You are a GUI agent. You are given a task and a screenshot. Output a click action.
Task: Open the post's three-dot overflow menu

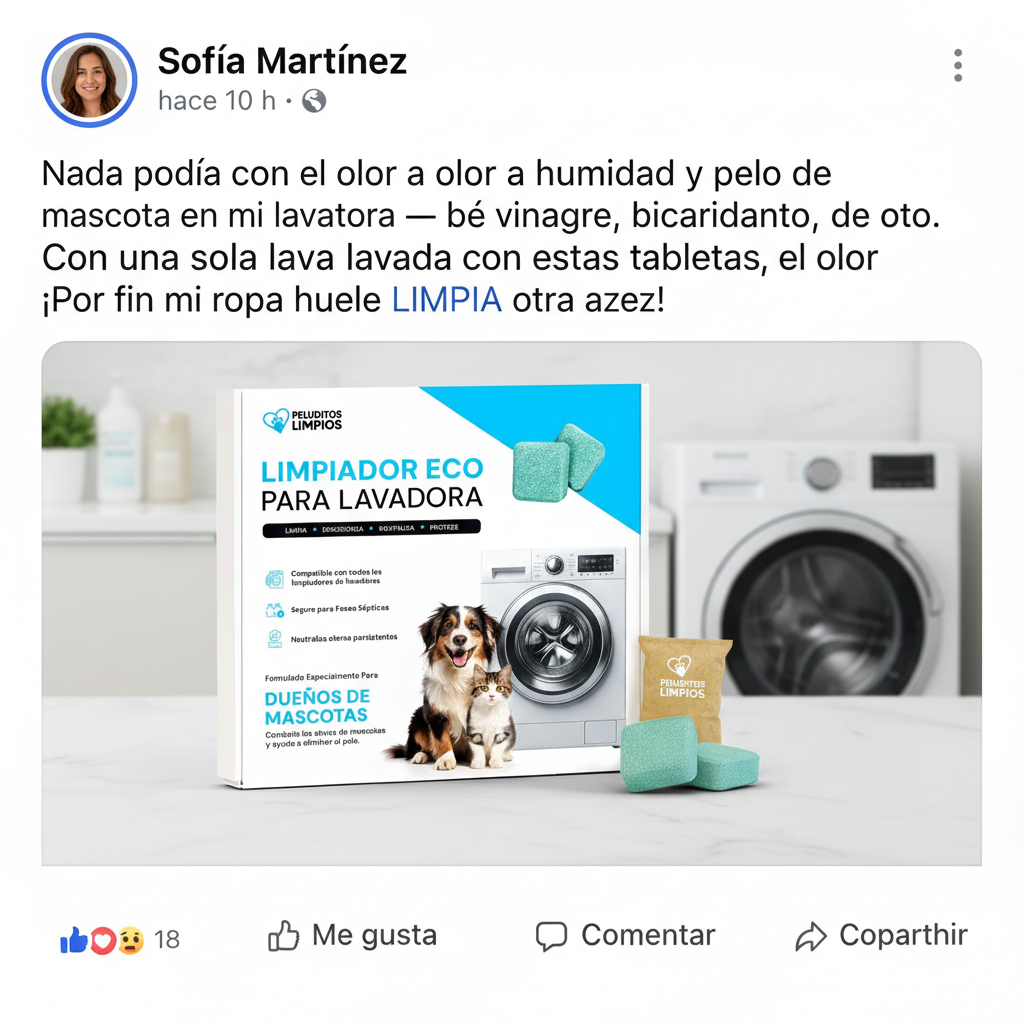(x=957, y=65)
